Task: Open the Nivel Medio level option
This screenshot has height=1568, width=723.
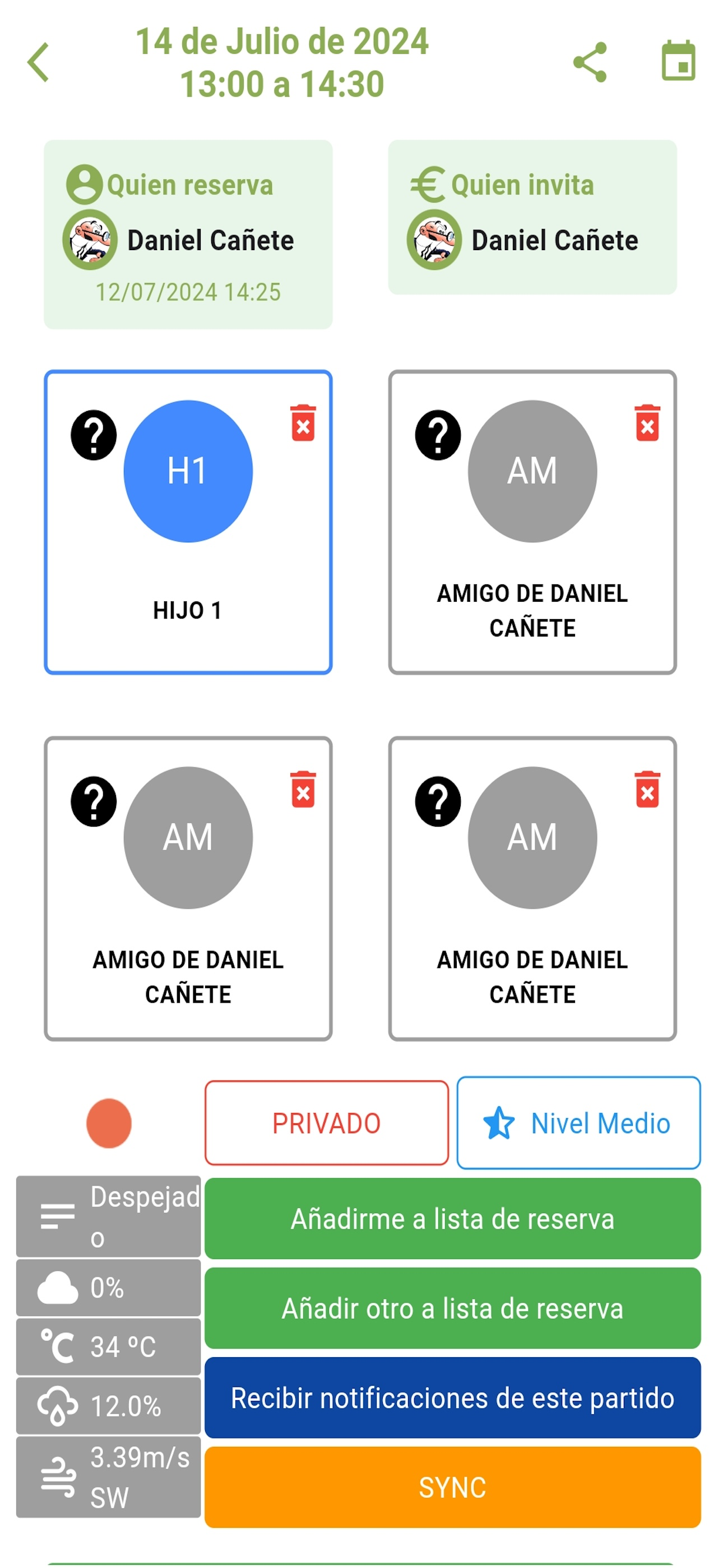Action: coord(579,1122)
